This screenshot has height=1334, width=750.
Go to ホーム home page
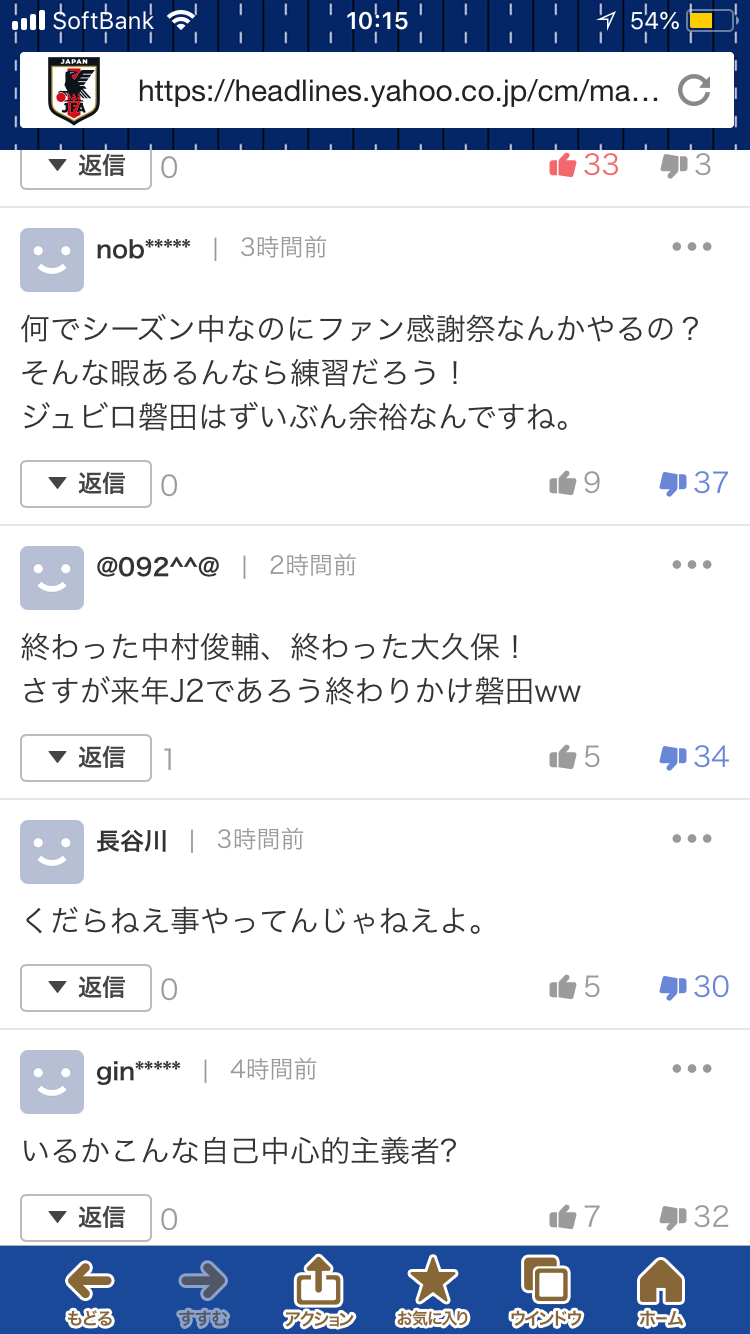(661, 1290)
